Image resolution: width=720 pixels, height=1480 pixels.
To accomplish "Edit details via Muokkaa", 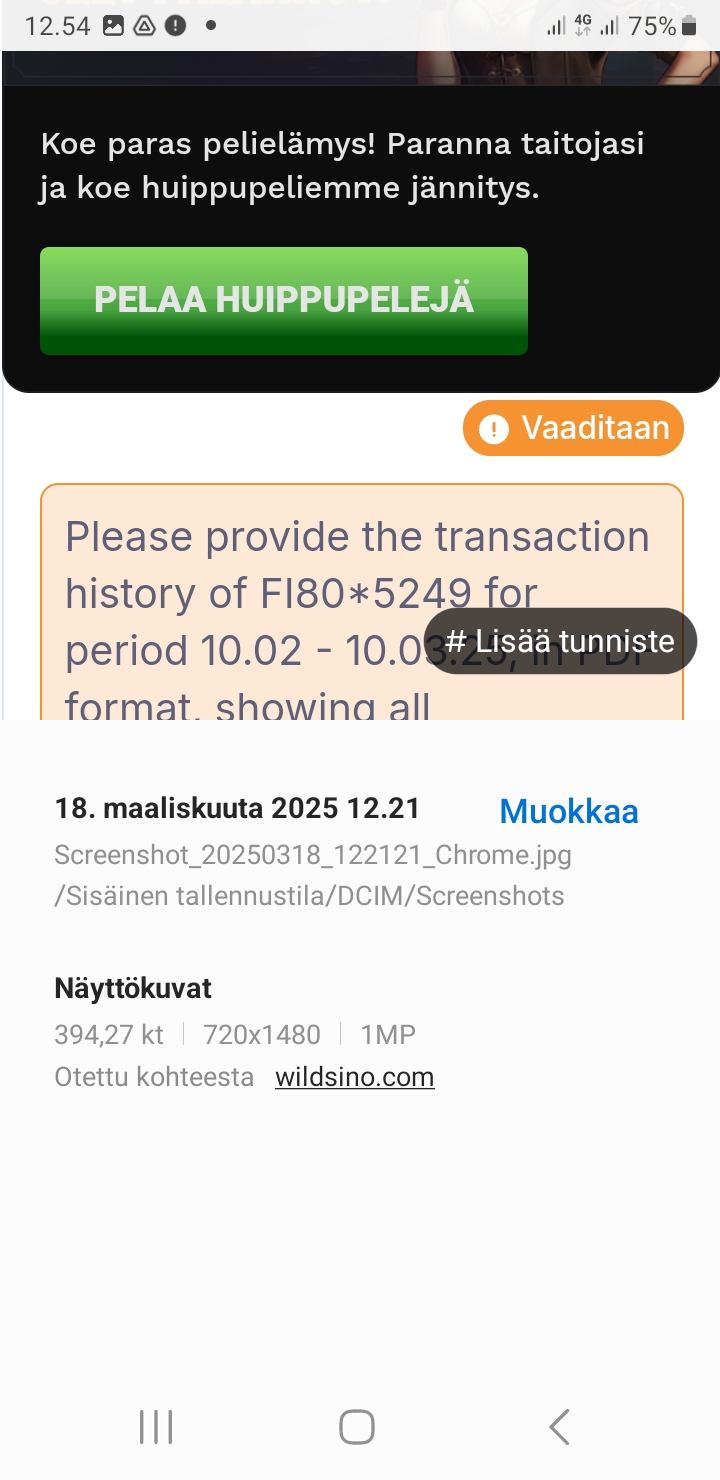I will (568, 811).
